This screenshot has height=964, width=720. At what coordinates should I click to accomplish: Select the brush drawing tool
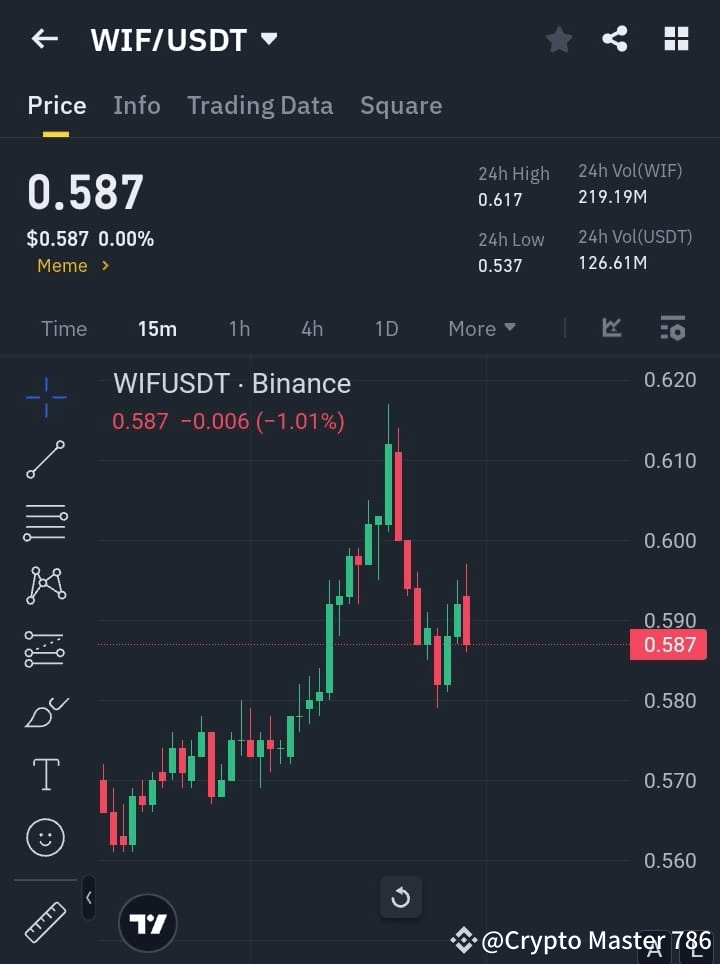click(x=45, y=712)
